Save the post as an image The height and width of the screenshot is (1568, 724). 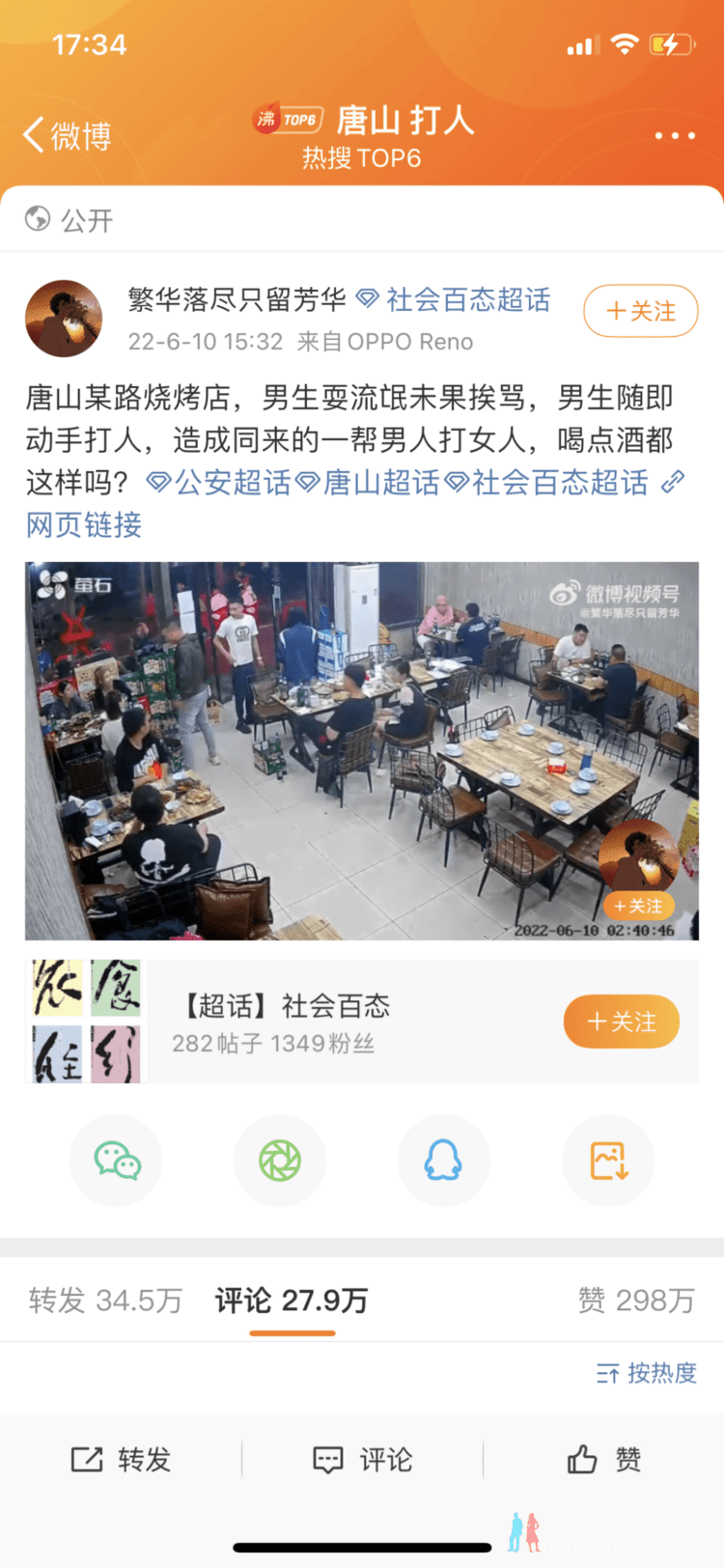608,1161
